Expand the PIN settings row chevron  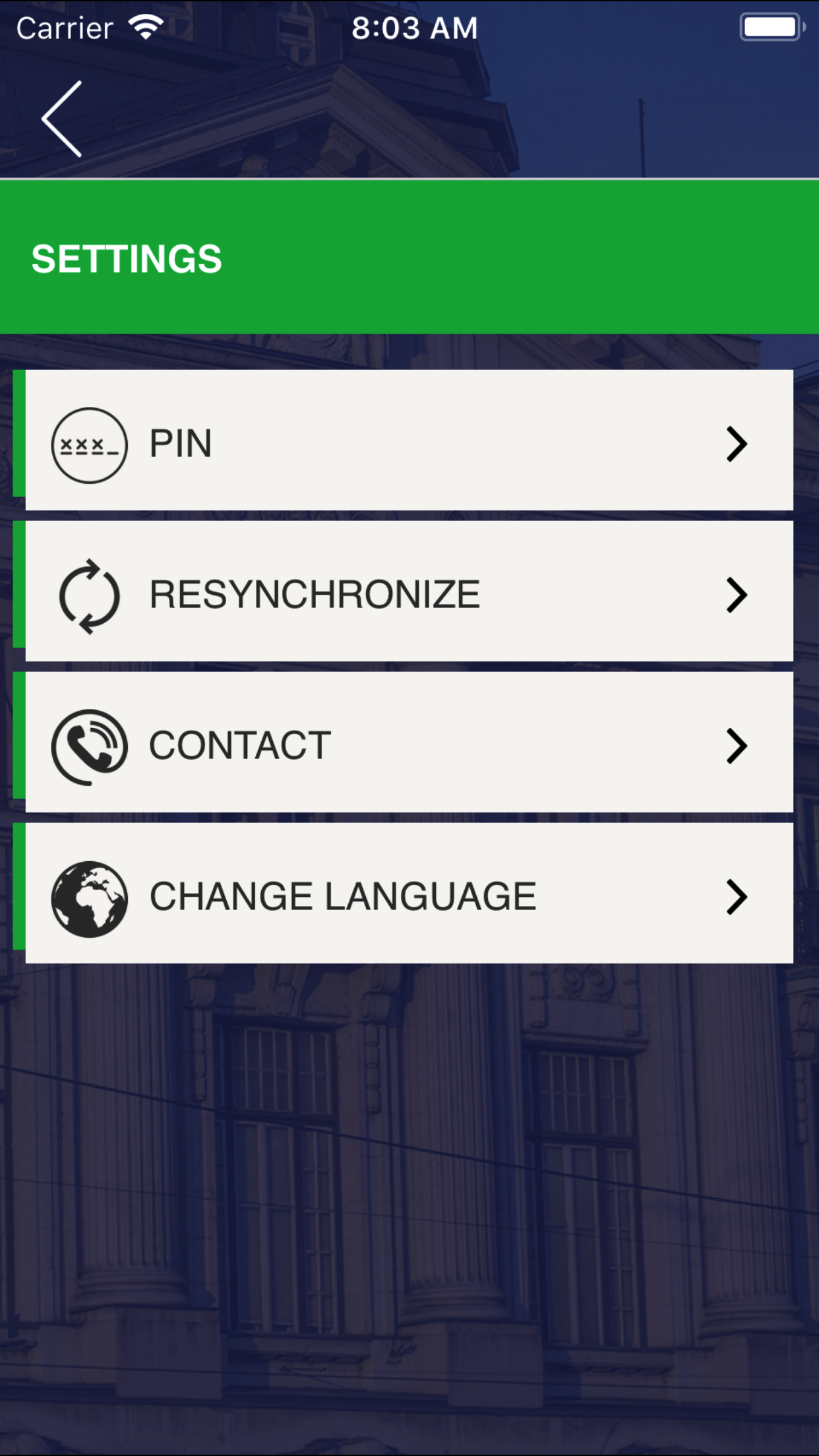click(736, 444)
